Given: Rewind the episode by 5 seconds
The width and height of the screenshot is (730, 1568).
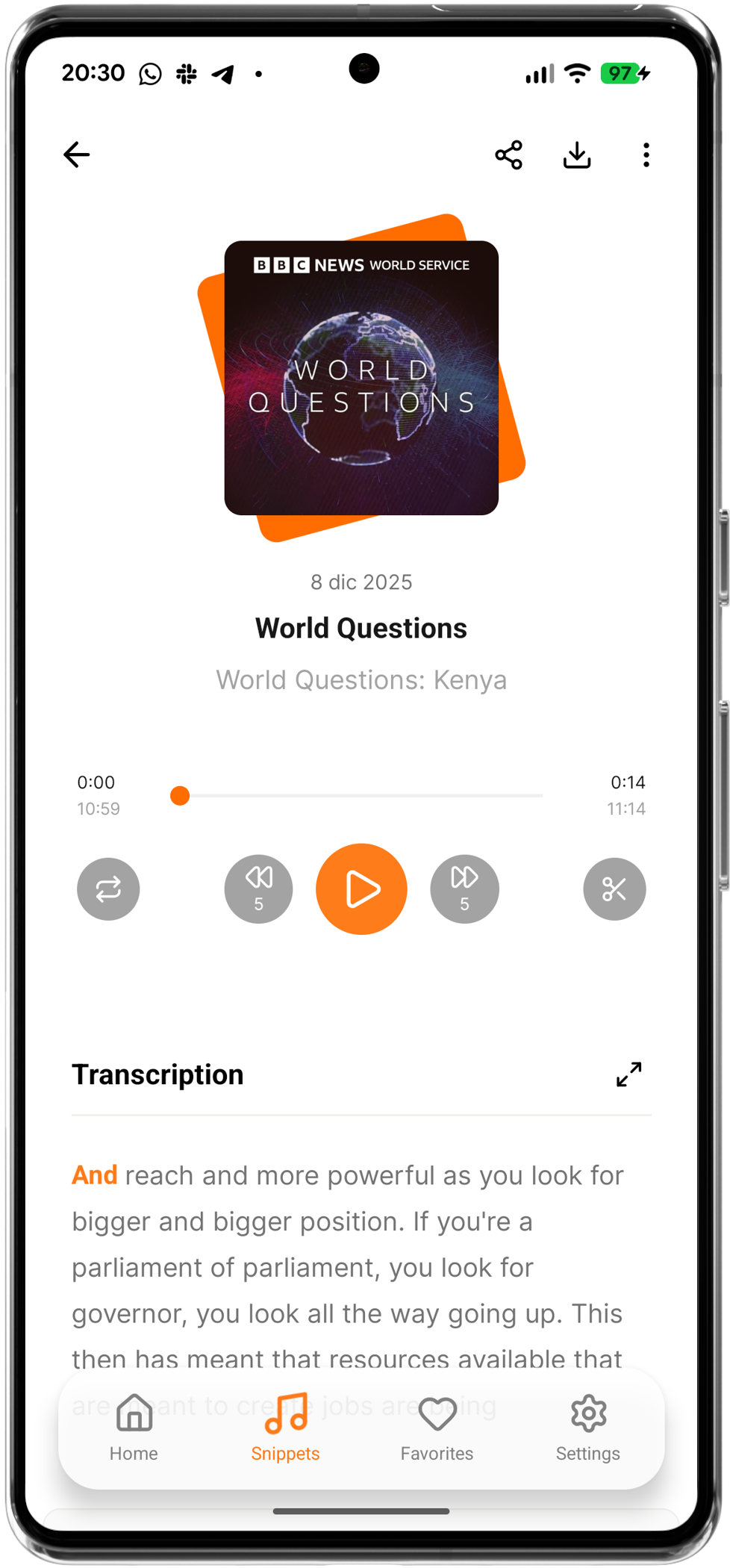Looking at the screenshot, I should 258,889.
